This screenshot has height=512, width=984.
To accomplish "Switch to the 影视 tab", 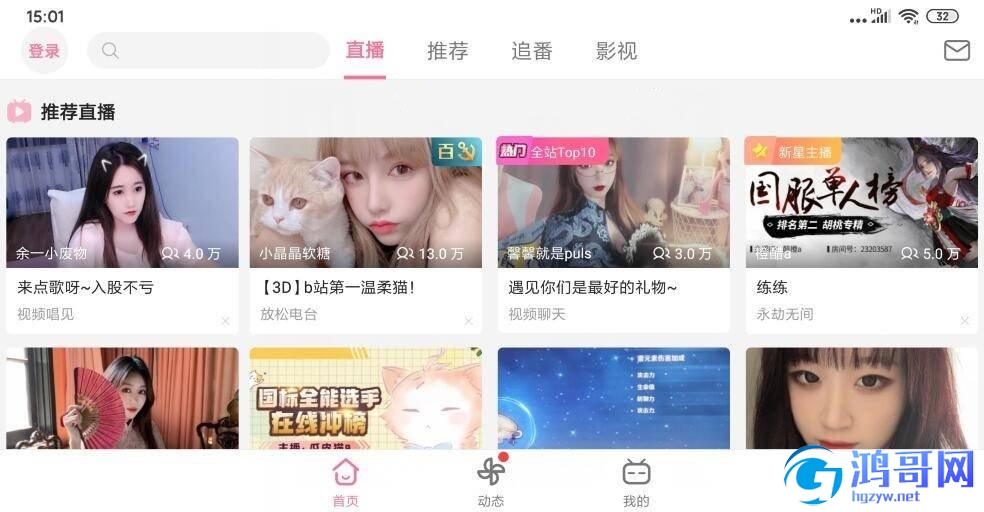I will [x=616, y=51].
